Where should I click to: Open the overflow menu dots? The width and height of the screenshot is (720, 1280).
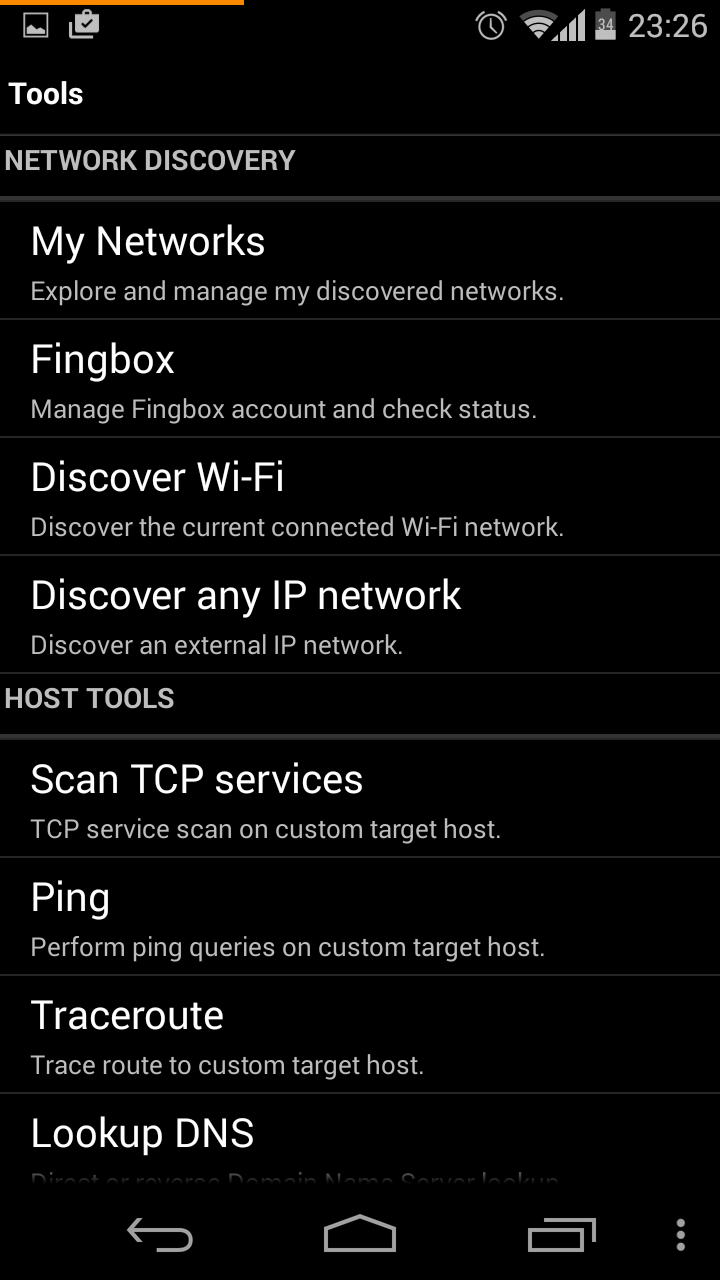pyautogui.click(x=680, y=1236)
